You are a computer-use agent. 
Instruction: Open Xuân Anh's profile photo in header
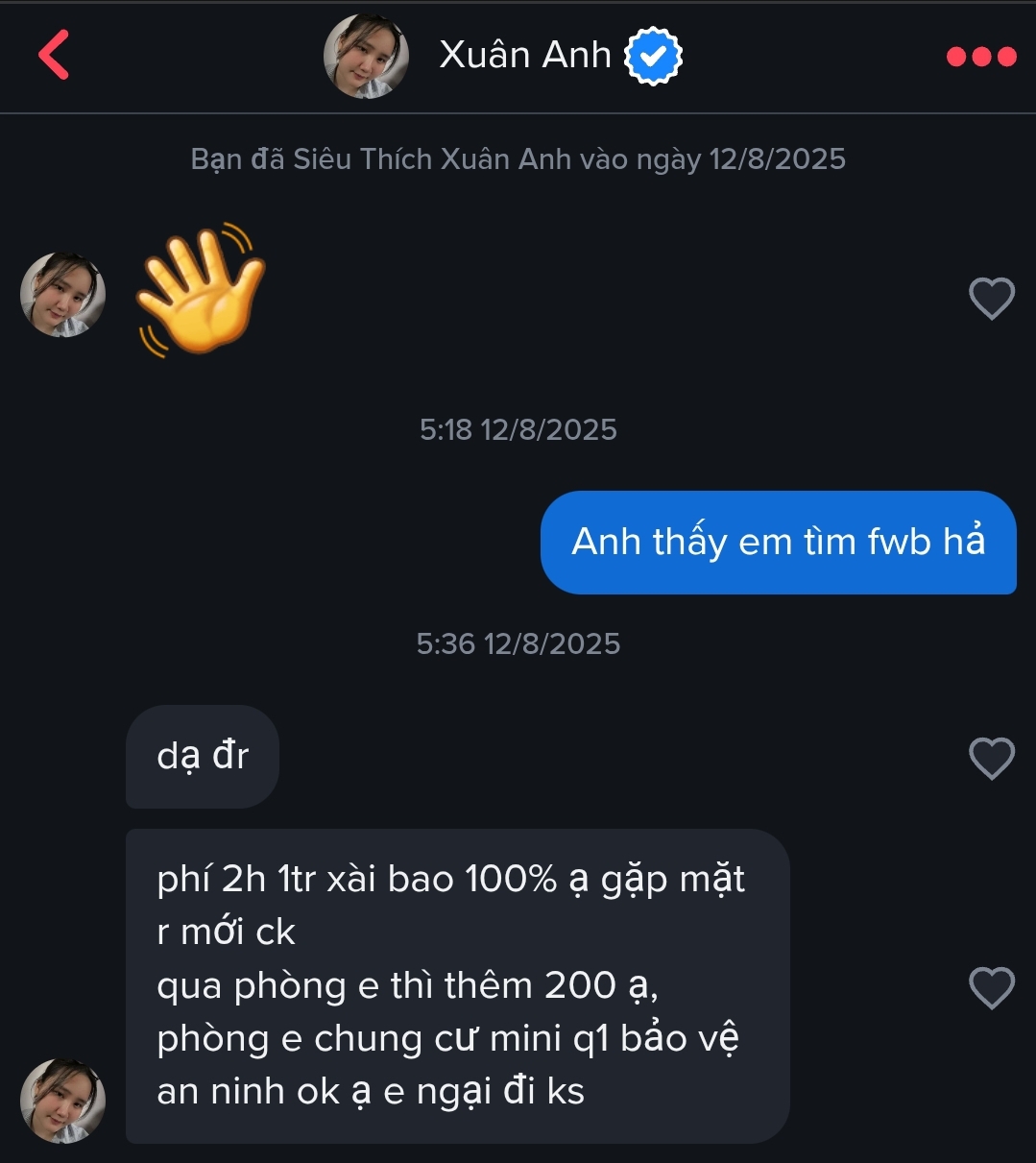366,57
